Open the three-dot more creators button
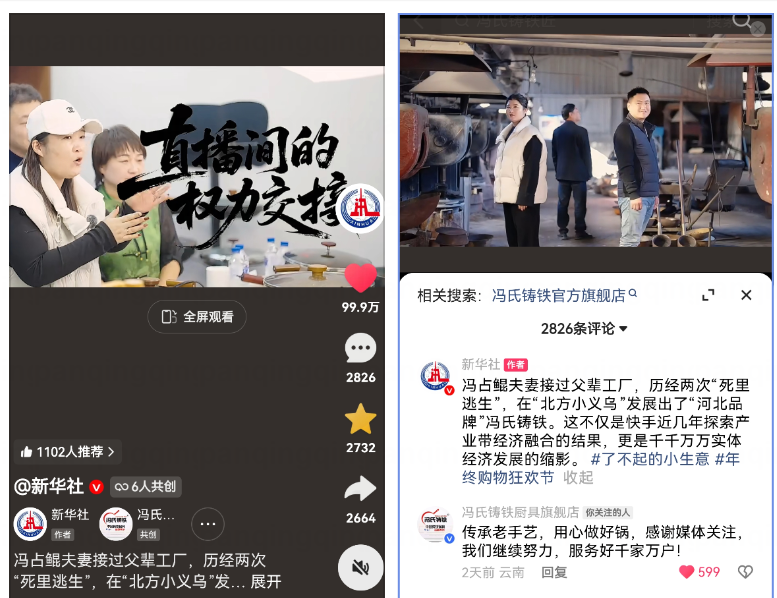The image size is (777, 598). pos(207,523)
